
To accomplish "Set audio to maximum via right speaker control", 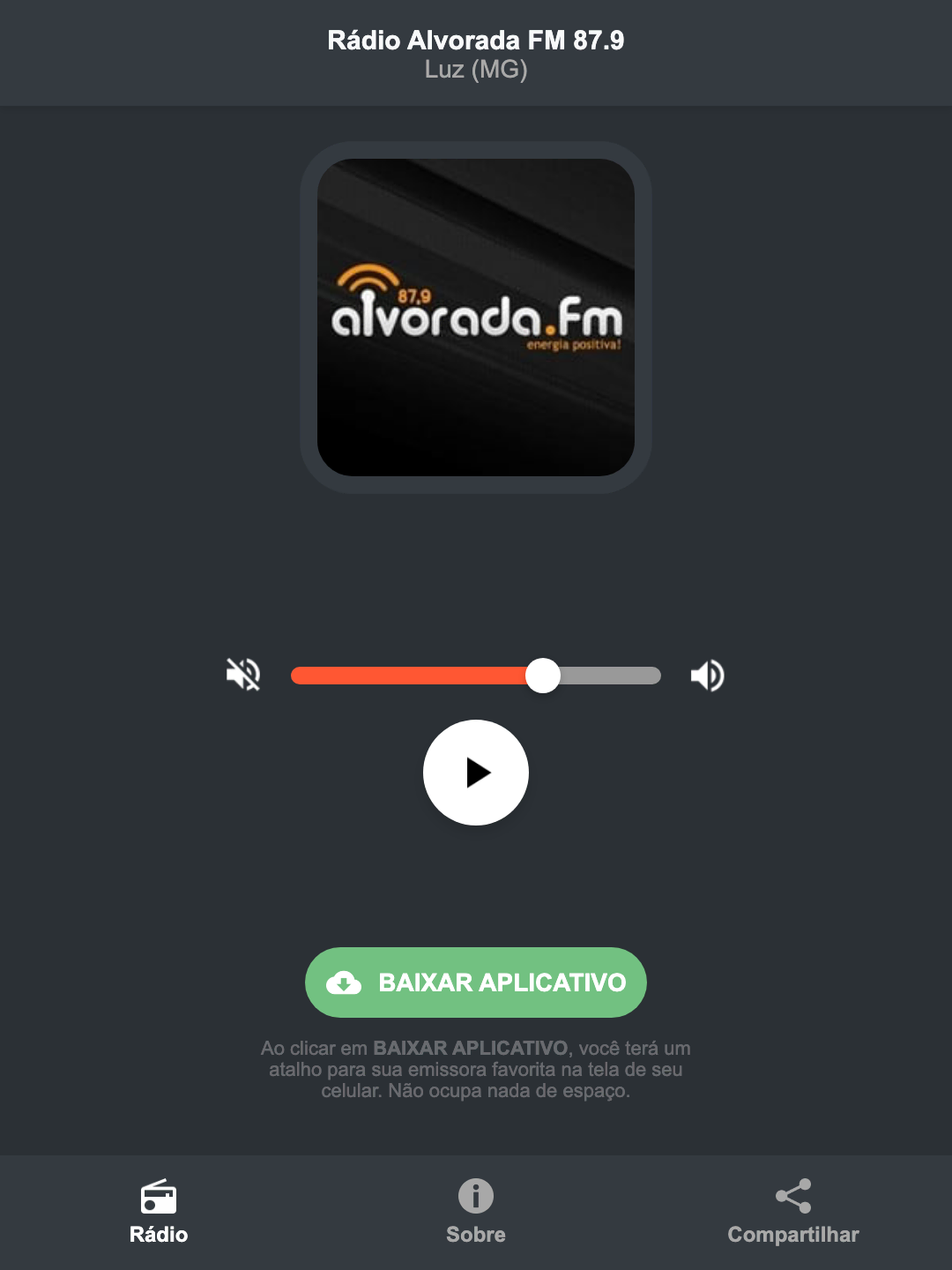I will pos(706,675).
